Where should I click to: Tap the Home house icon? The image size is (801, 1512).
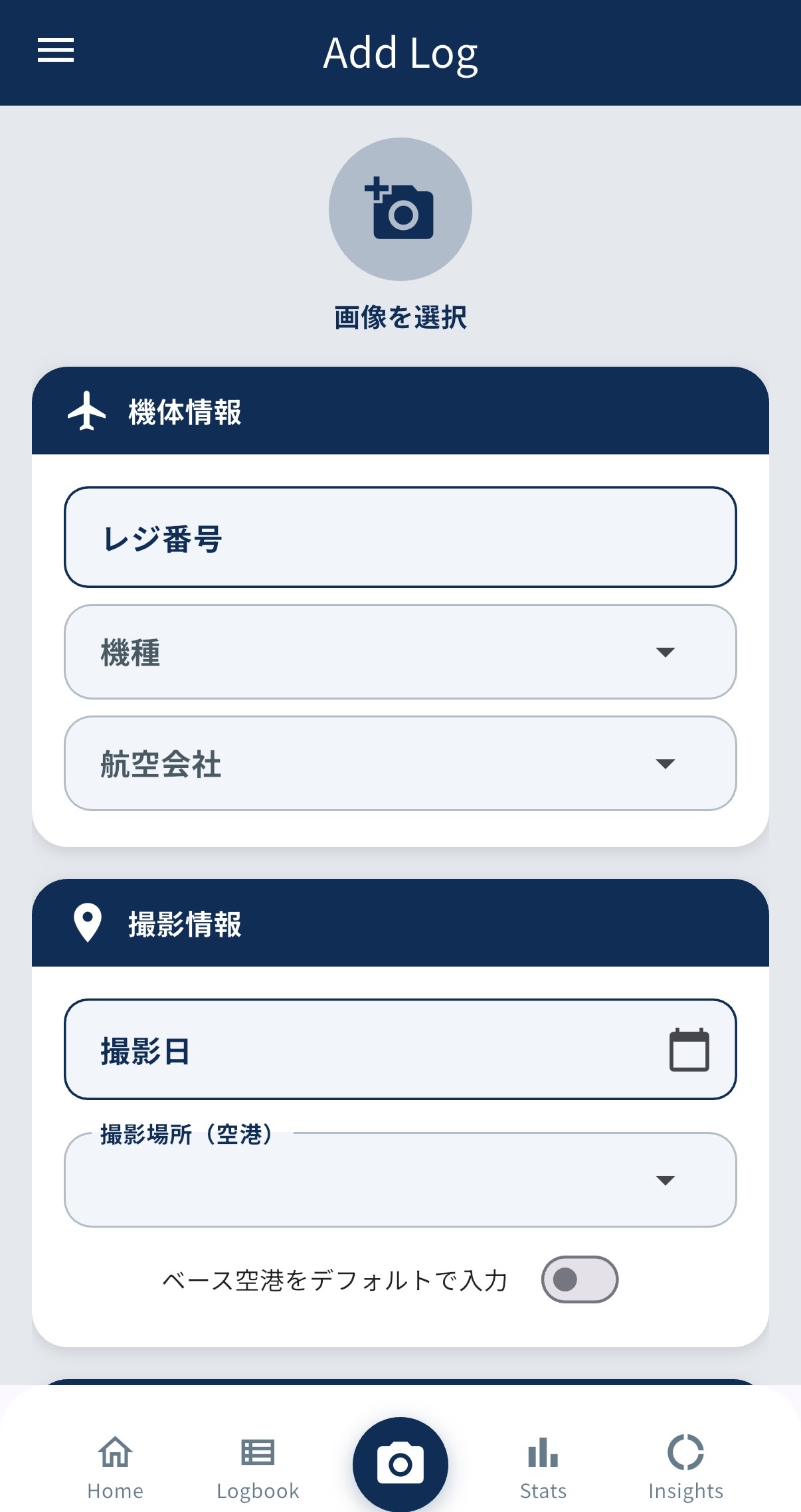tap(114, 1451)
